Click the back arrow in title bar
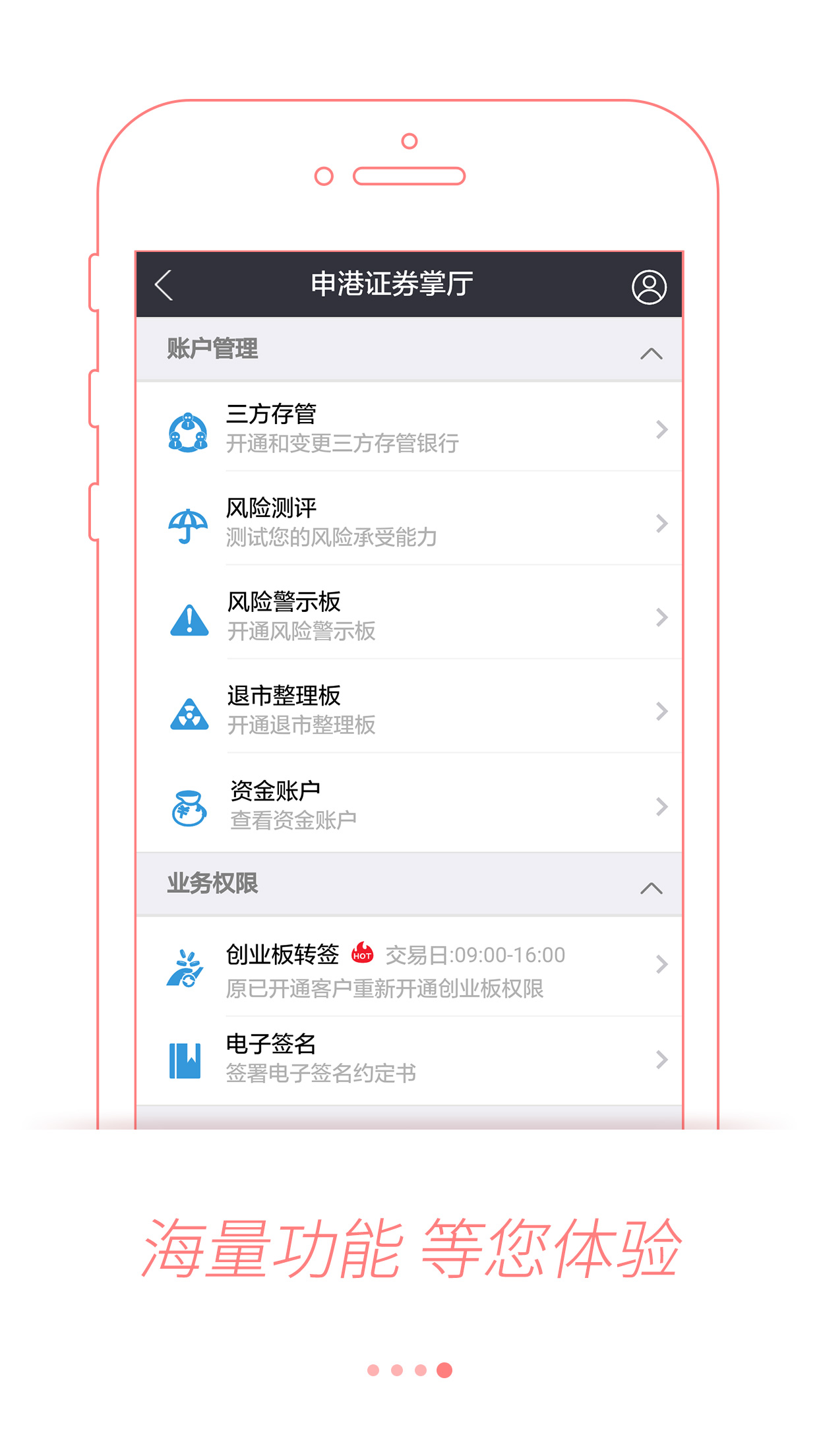The height and width of the screenshot is (1456, 819). click(164, 286)
